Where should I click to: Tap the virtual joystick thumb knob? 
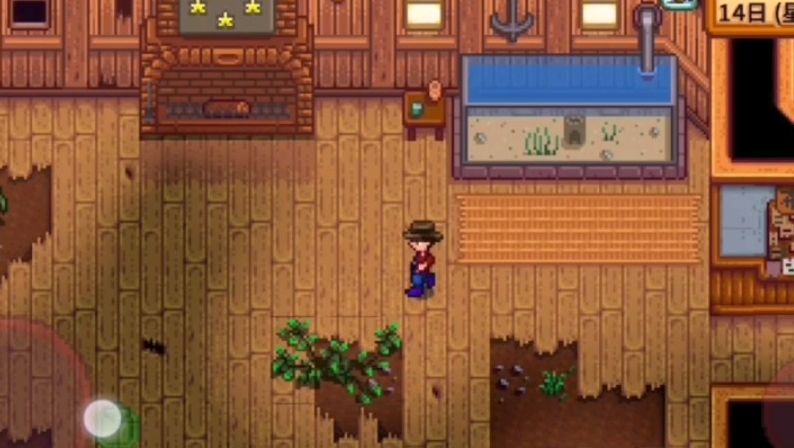[102, 418]
